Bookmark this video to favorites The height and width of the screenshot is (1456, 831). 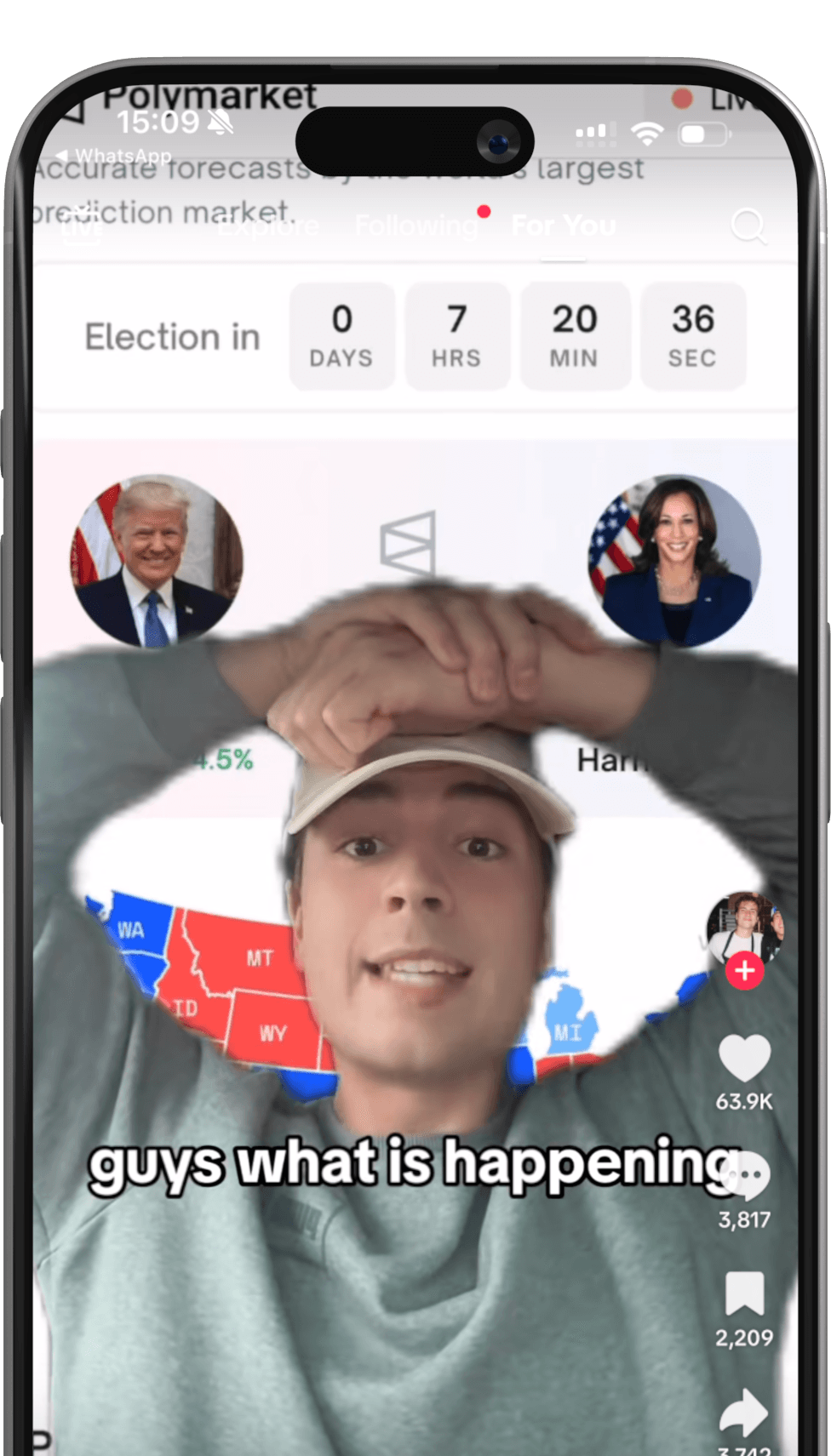click(744, 1293)
